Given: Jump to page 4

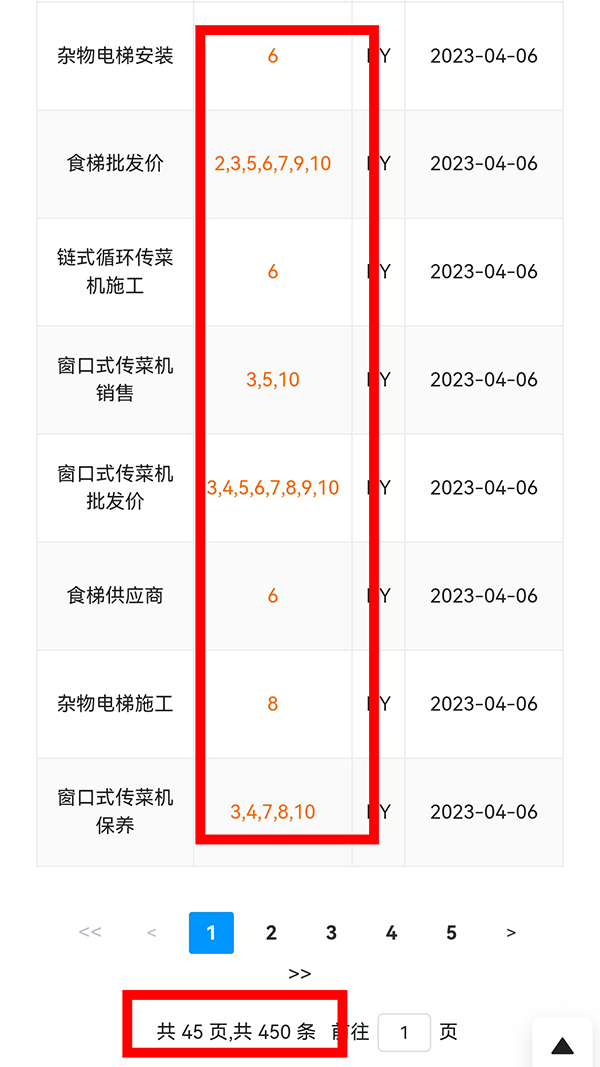Looking at the screenshot, I should coord(391,933).
